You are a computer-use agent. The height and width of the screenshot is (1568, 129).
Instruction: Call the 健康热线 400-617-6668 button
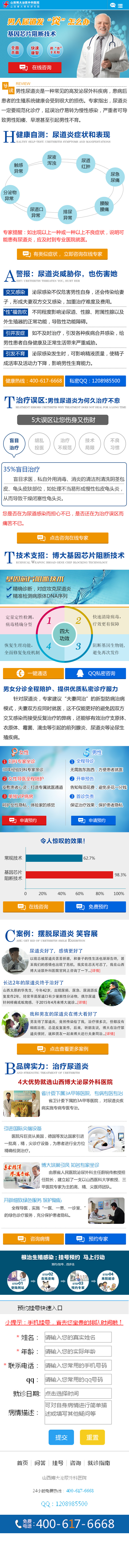33,380
